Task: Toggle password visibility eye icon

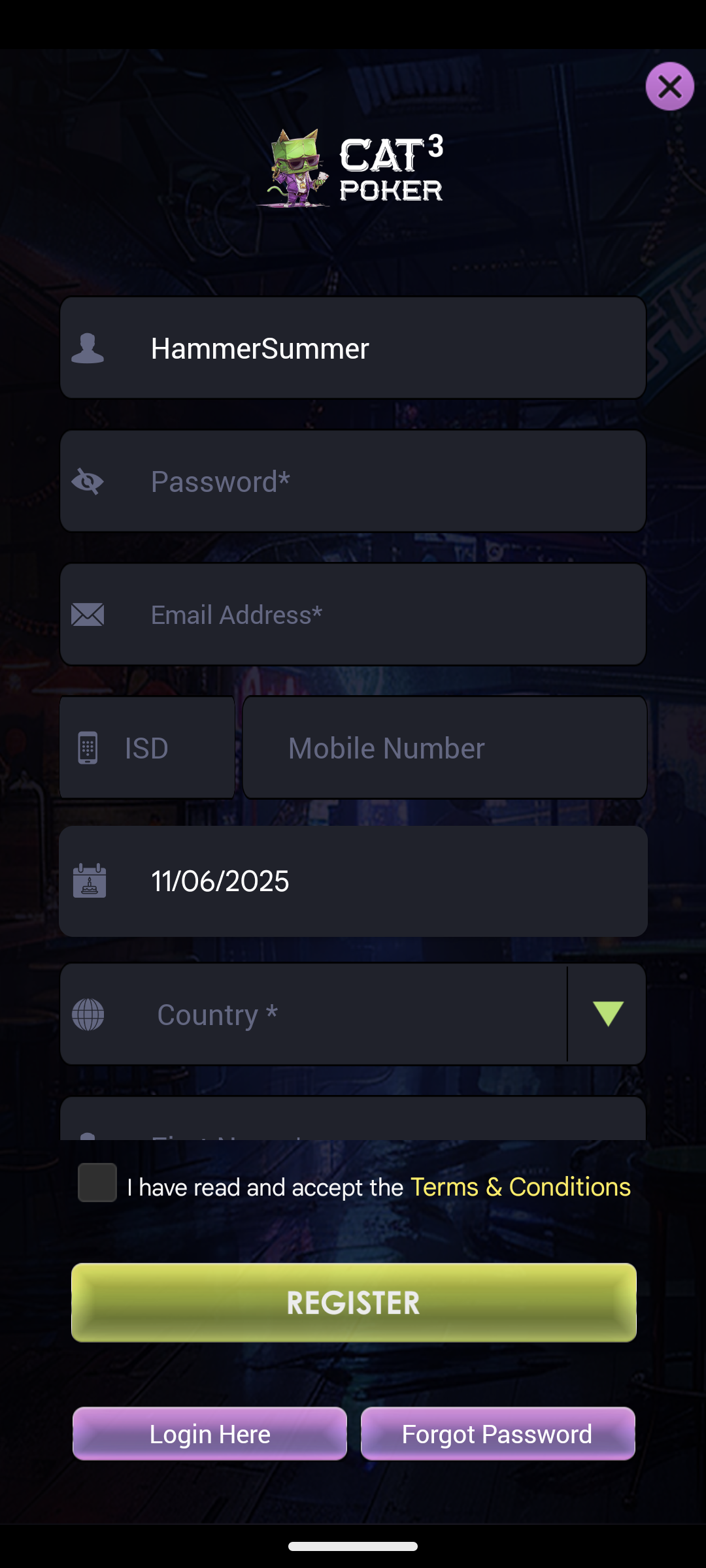Action: click(88, 482)
